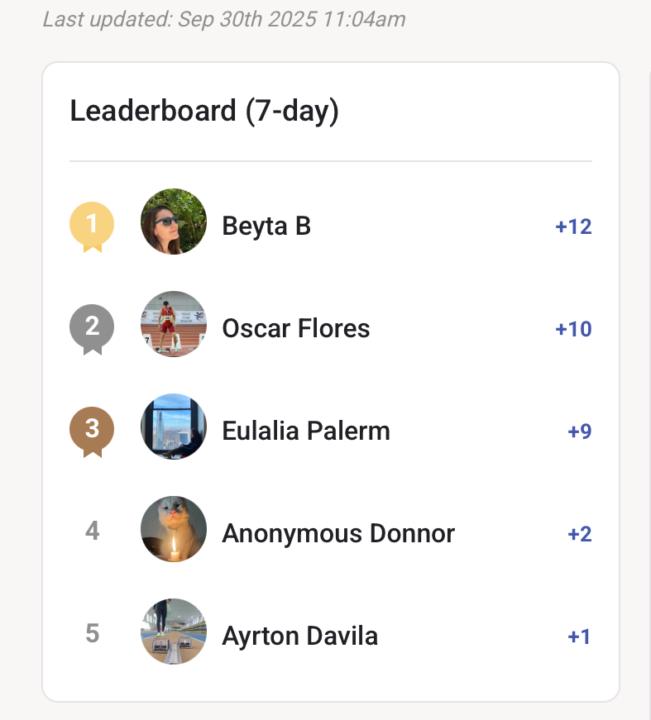
Task: Open Beyta B's leaderboard entry
Action: pos(266,226)
